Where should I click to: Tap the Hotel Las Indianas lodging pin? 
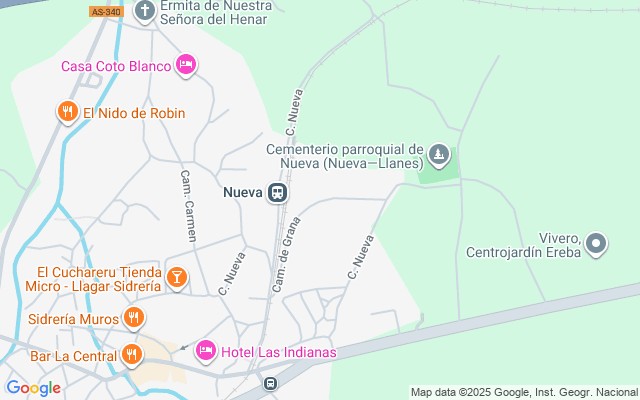coord(206,351)
